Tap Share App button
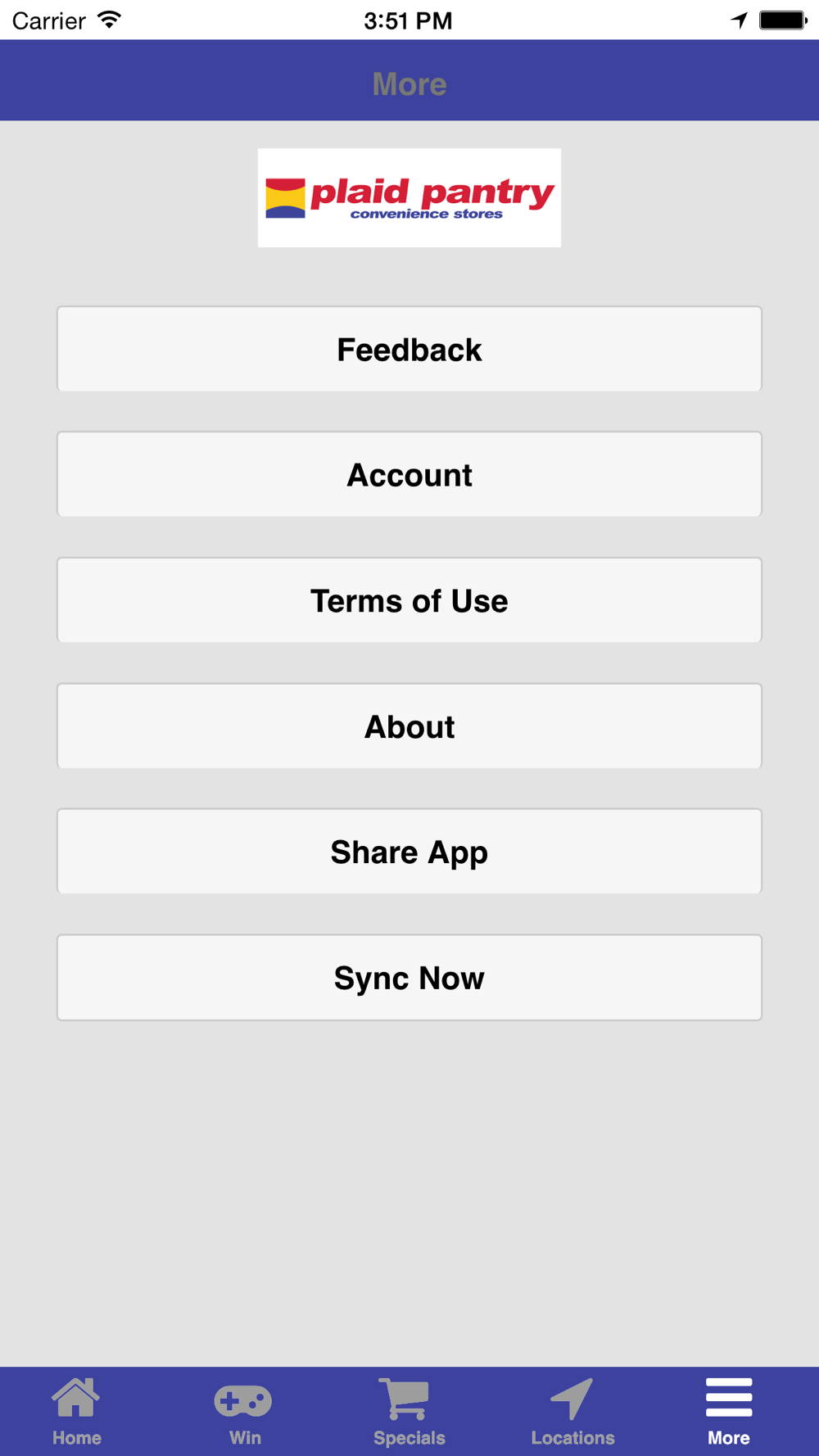 click(x=409, y=852)
